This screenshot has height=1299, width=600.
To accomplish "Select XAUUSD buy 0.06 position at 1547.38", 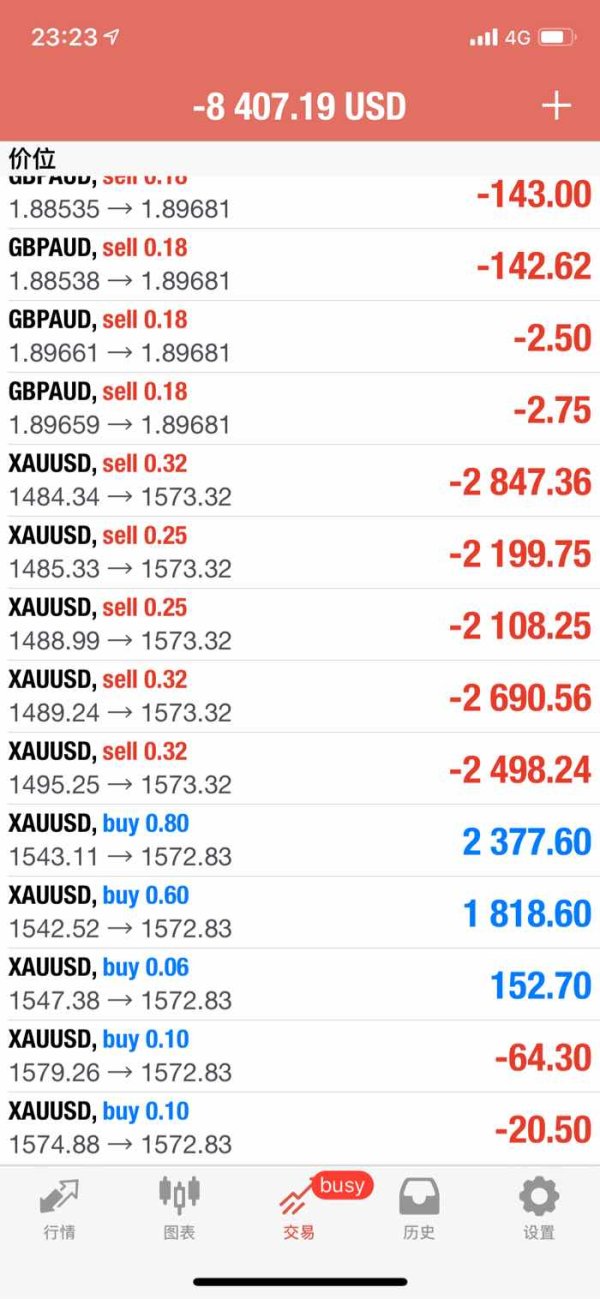I will point(300,985).
